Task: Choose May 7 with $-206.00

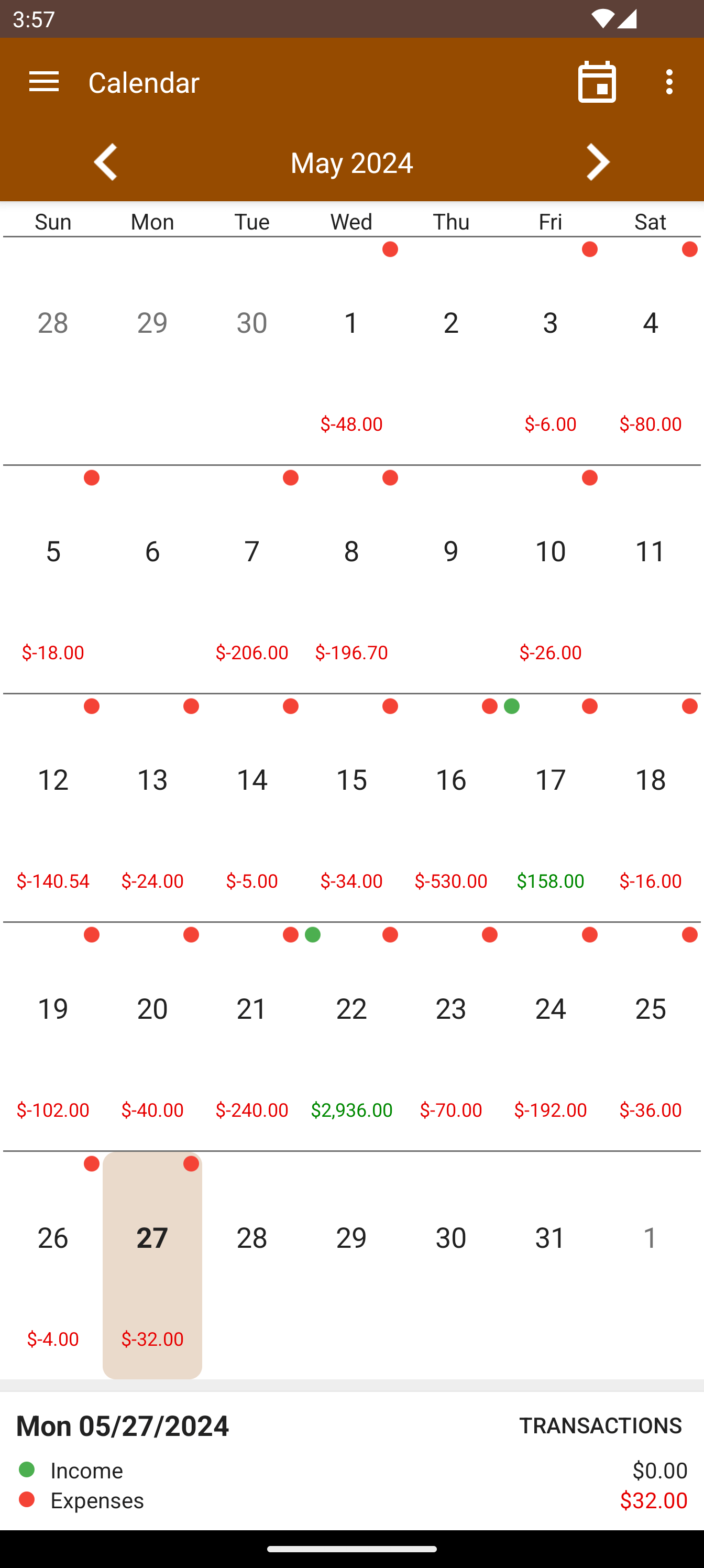Action: click(x=252, y=580)
